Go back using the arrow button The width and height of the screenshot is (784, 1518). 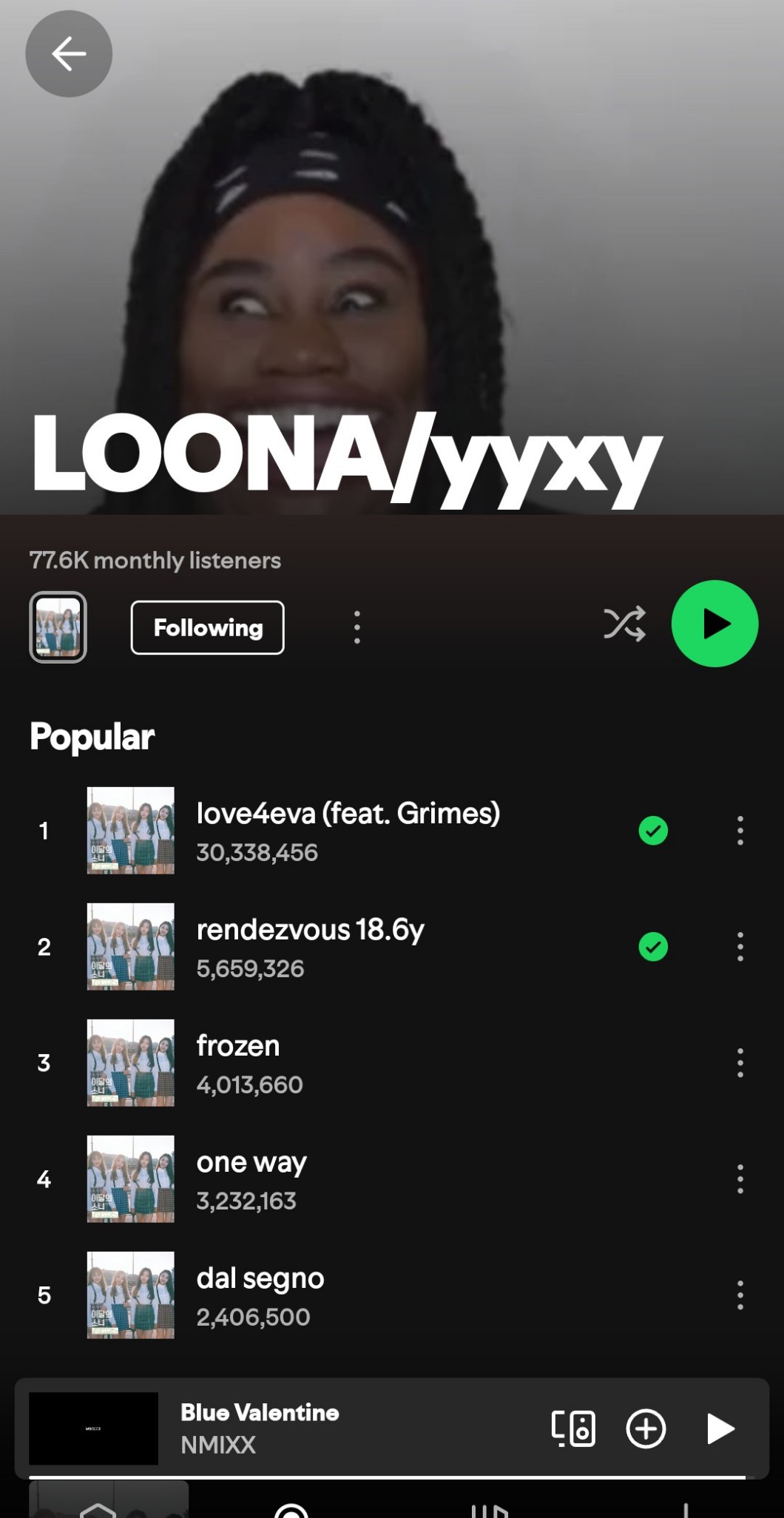tap(69, 54)
